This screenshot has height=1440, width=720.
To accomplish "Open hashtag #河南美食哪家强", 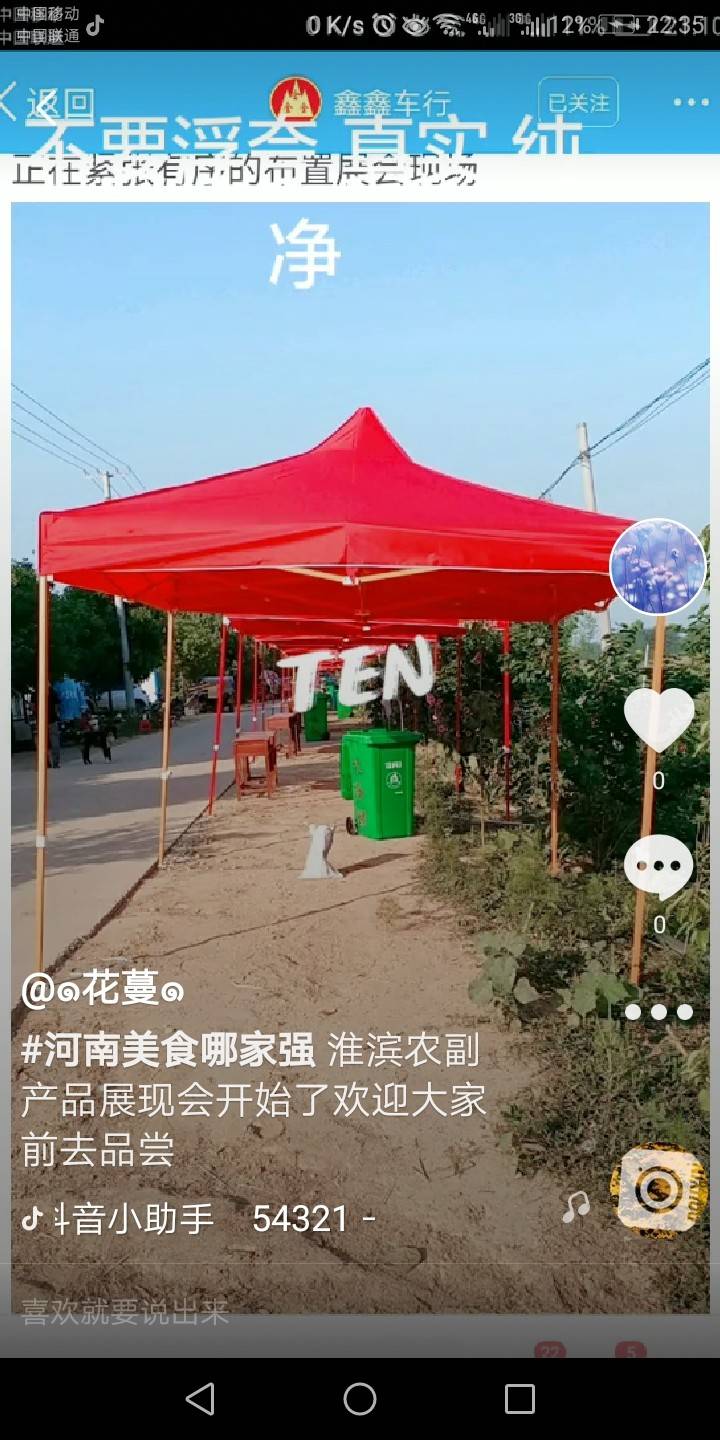I will (168, 1050).
